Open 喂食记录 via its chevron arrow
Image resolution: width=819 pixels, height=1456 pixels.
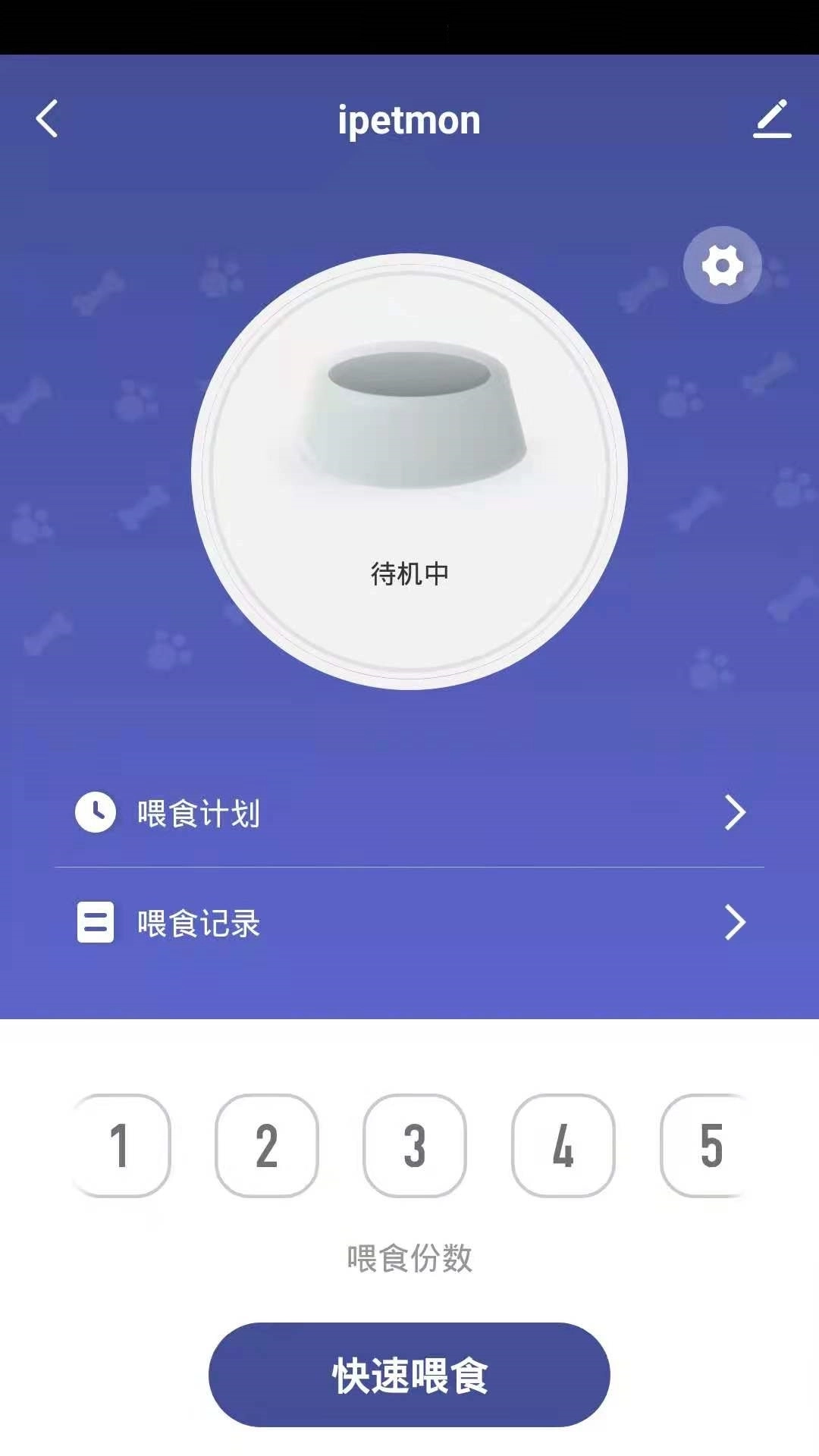pyautogui.click(x=734, y=922)
